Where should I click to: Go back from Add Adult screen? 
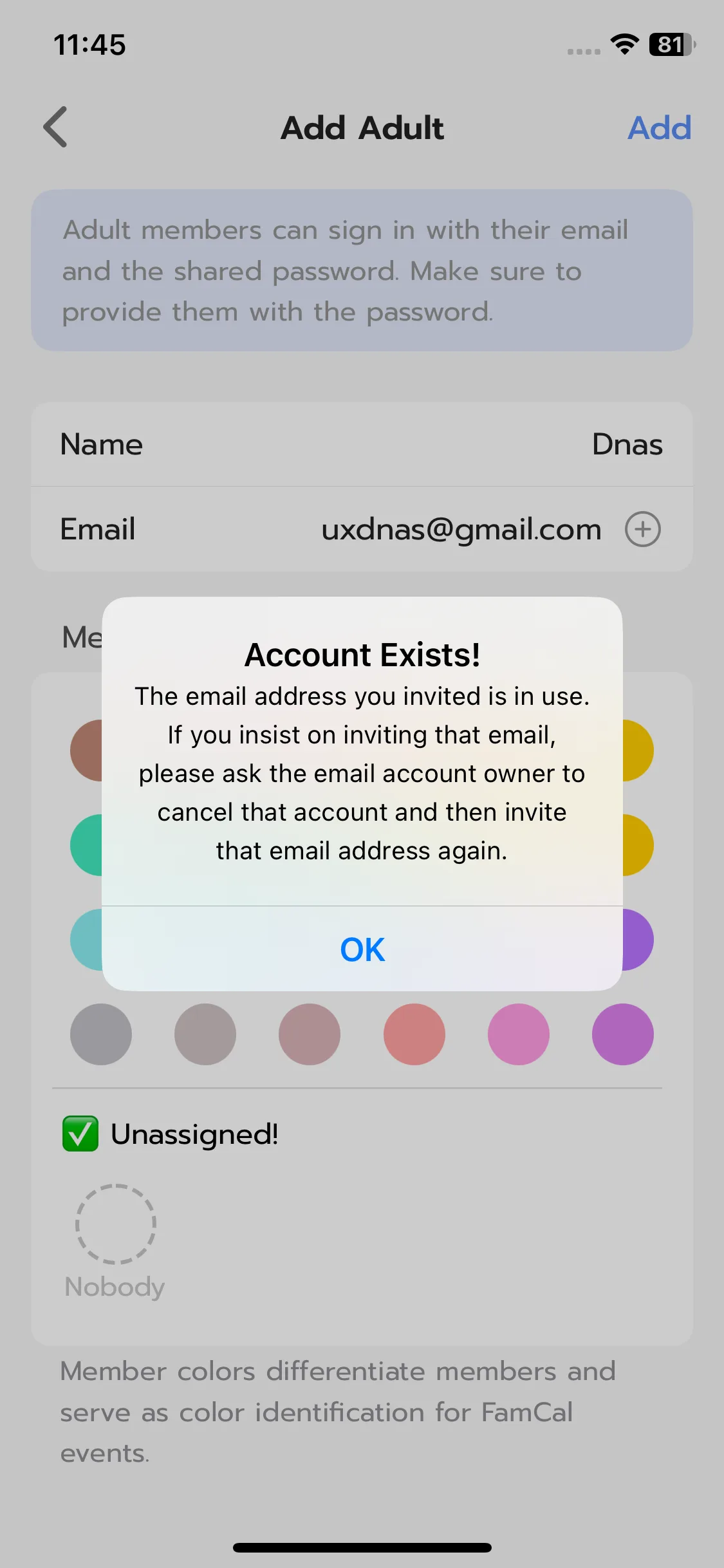(55, 127)
